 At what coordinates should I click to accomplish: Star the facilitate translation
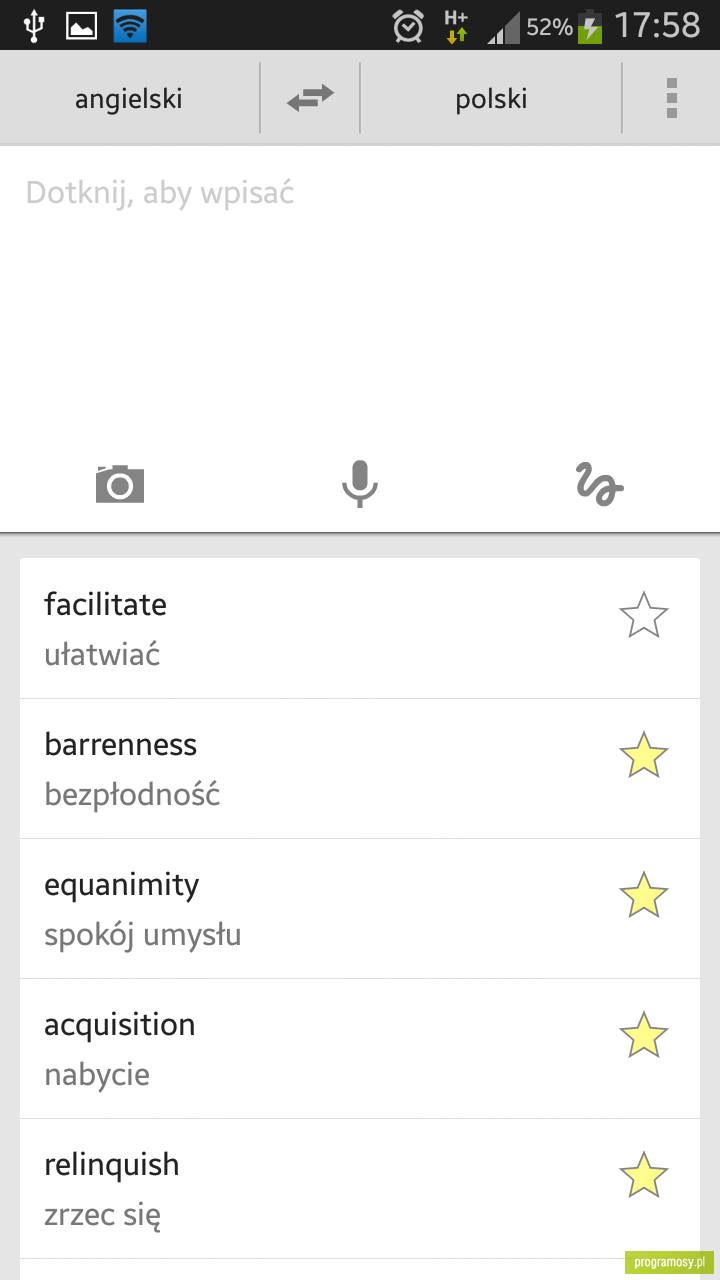tap(643, 616)
